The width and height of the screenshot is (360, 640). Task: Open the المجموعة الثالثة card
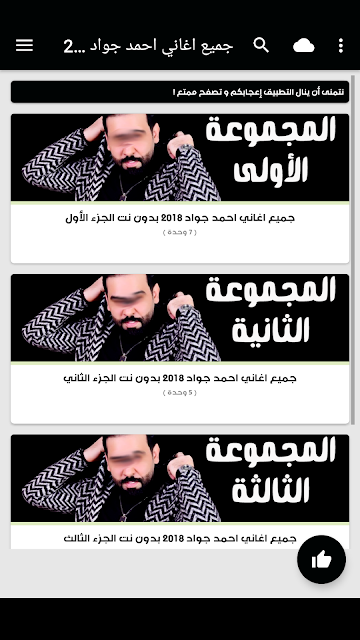(x=180, y=491)
